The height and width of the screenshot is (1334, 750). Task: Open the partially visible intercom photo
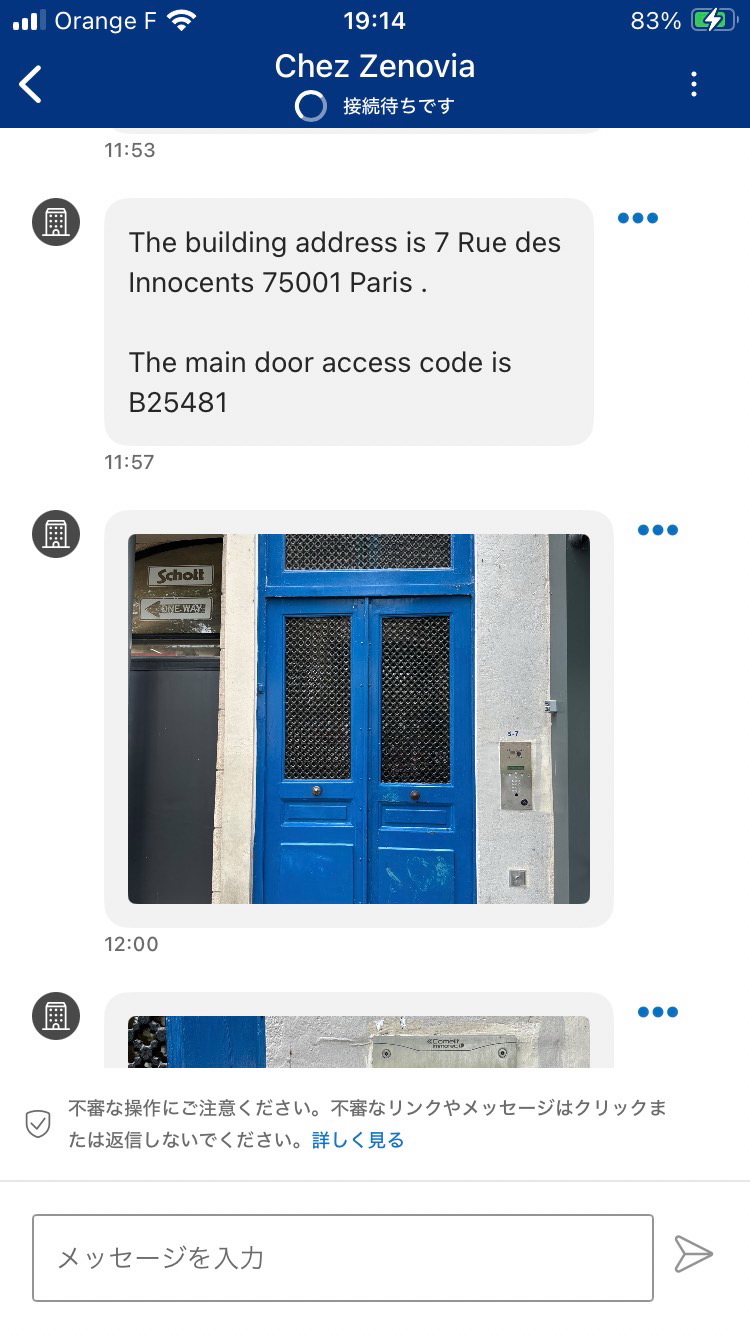point(359,1041)
